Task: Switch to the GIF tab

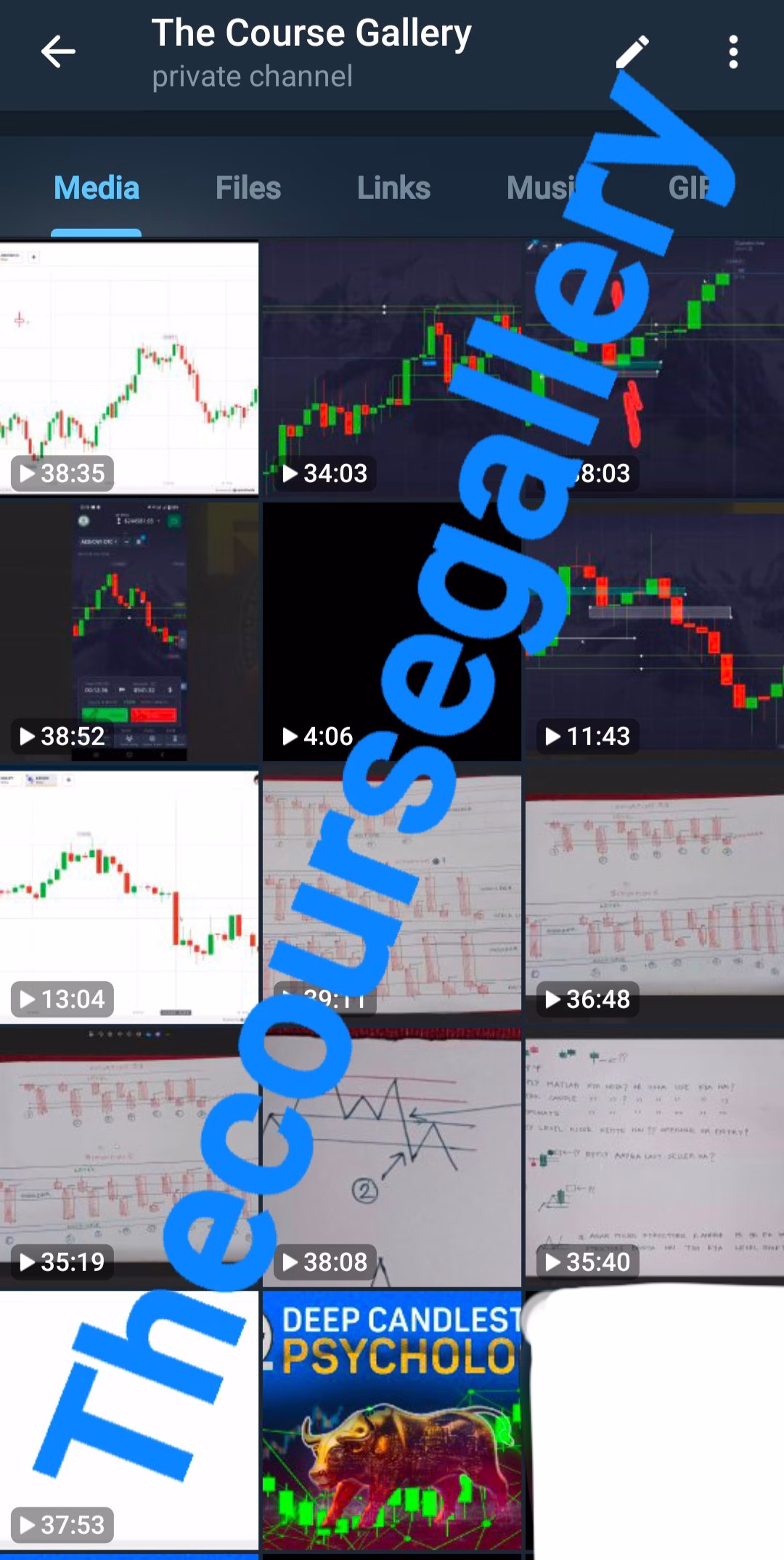Action: (690, 188)
